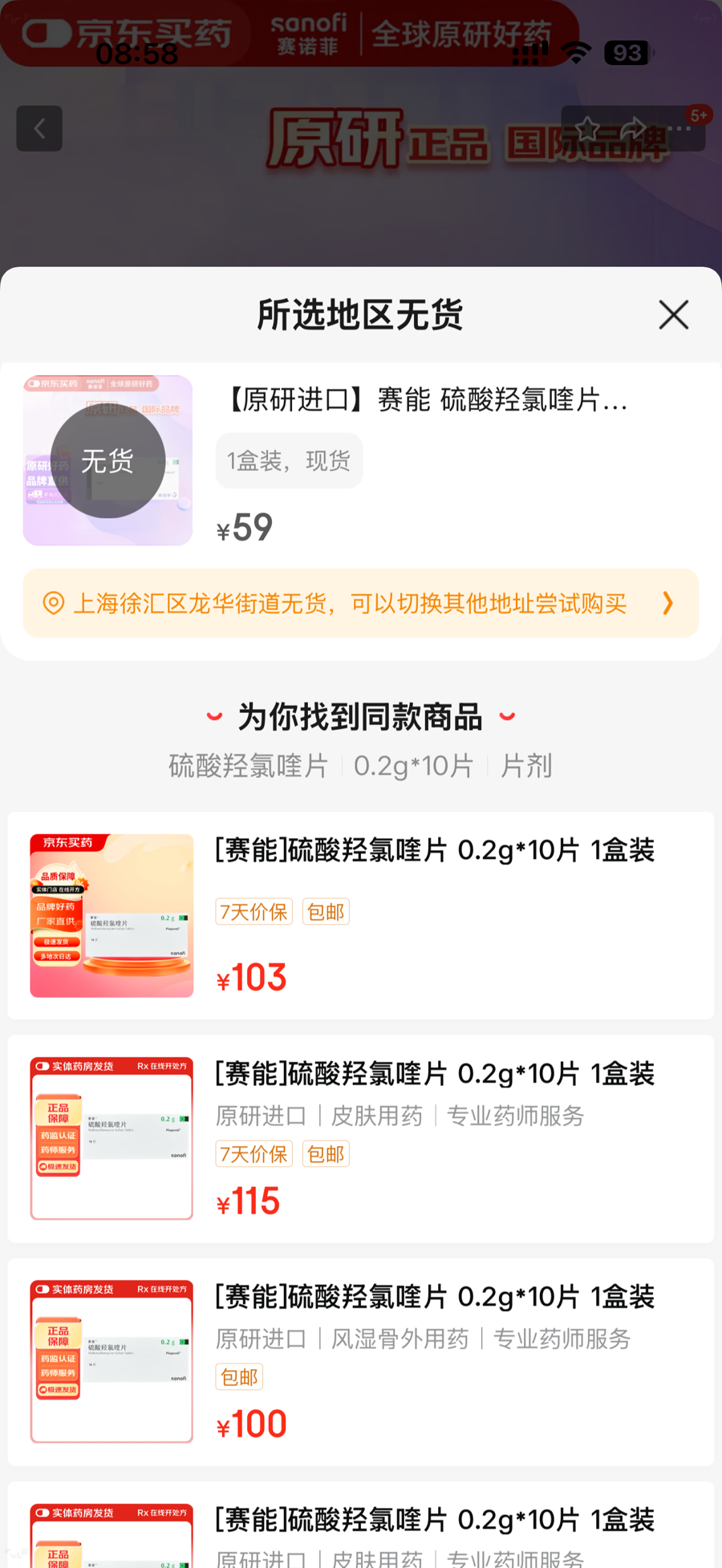722x1568 pixels.
Task: Open the ¥103 赛能 product card
Action: coord(360,915)
